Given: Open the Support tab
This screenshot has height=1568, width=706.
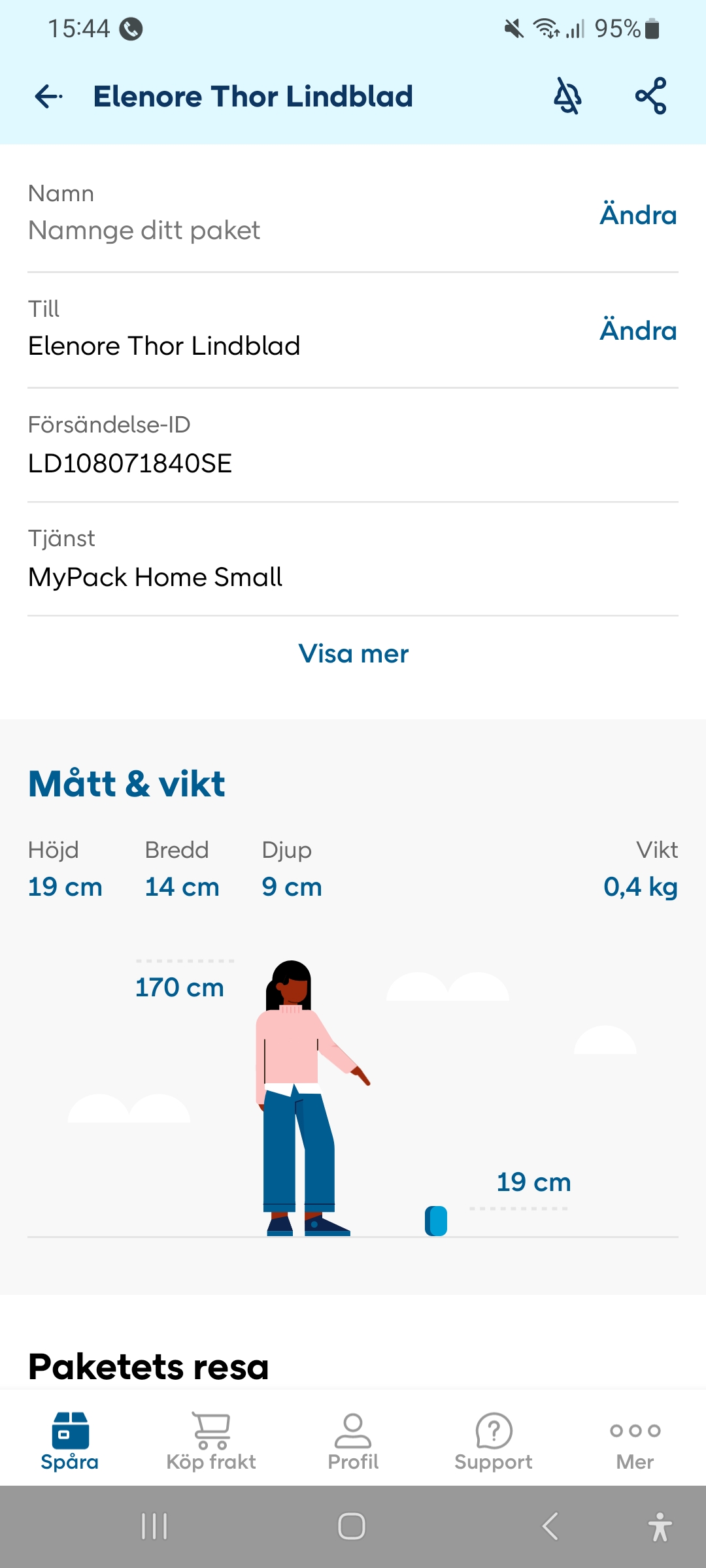Looking at the screenshot, I should [x=494, y=1441].
